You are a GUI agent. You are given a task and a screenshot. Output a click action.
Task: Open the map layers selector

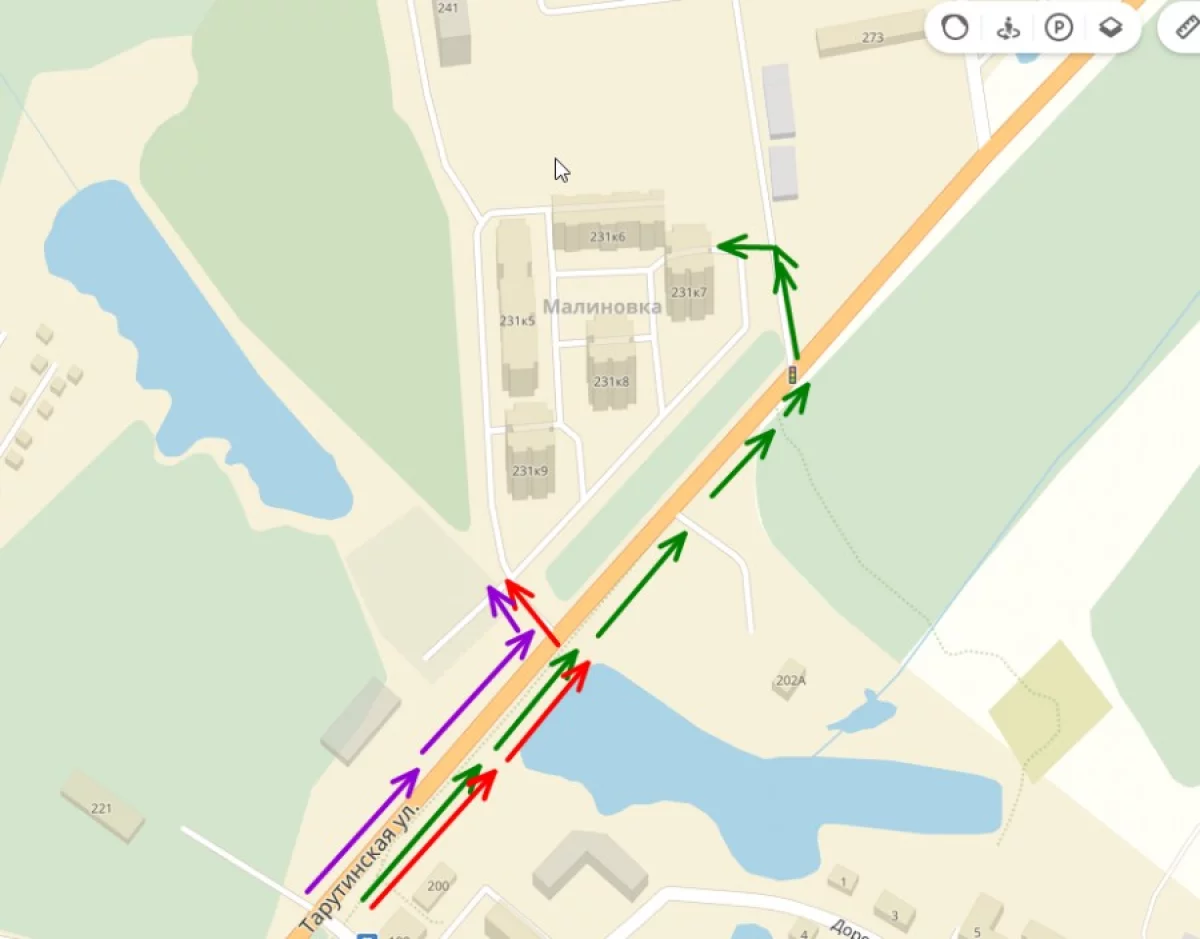click(x=1110, y=28)
